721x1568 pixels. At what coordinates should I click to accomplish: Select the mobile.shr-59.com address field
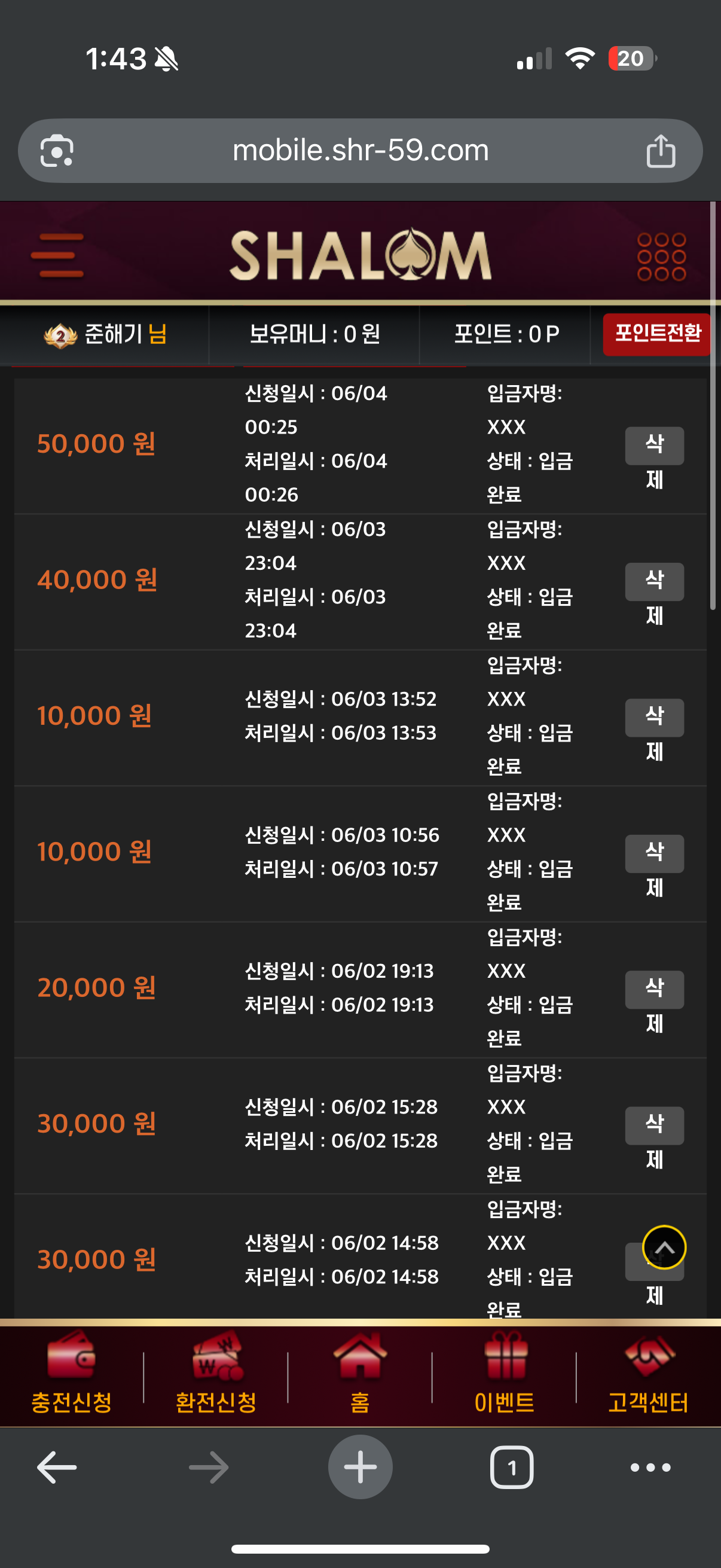coord(360,151)
